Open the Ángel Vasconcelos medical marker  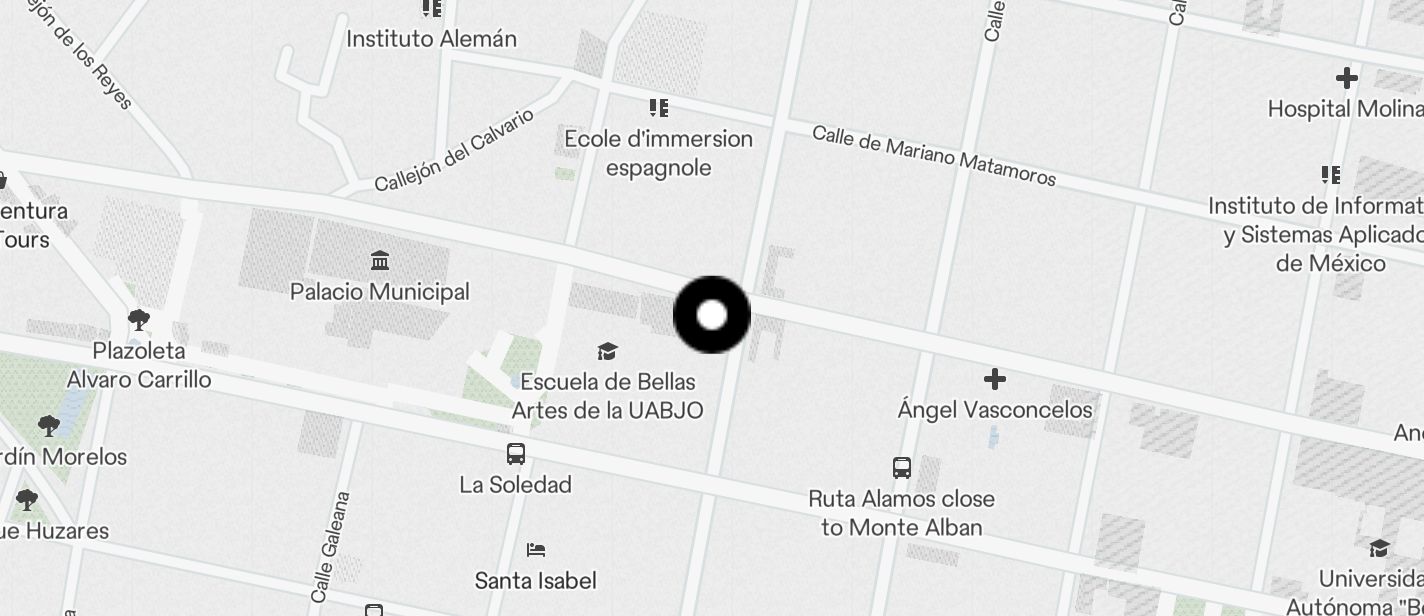994,379
